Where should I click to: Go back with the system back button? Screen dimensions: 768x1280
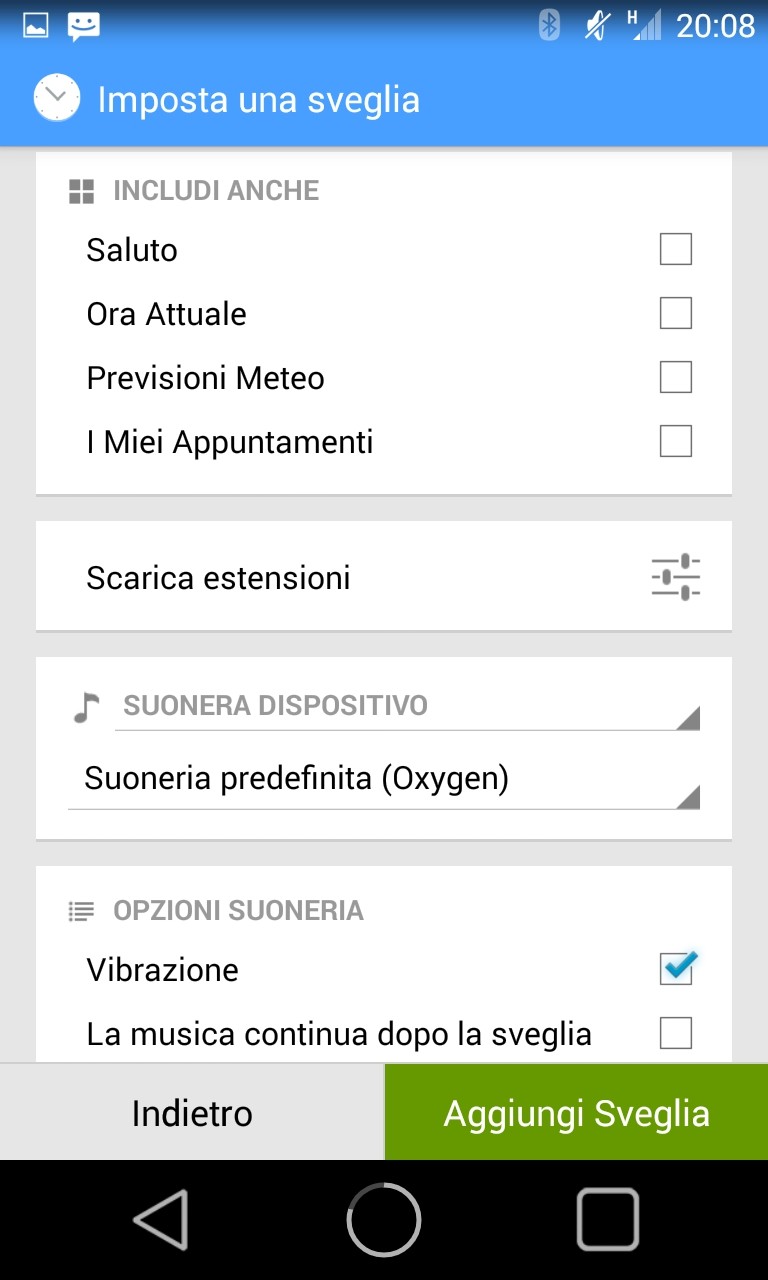(x=161, y=1219)
